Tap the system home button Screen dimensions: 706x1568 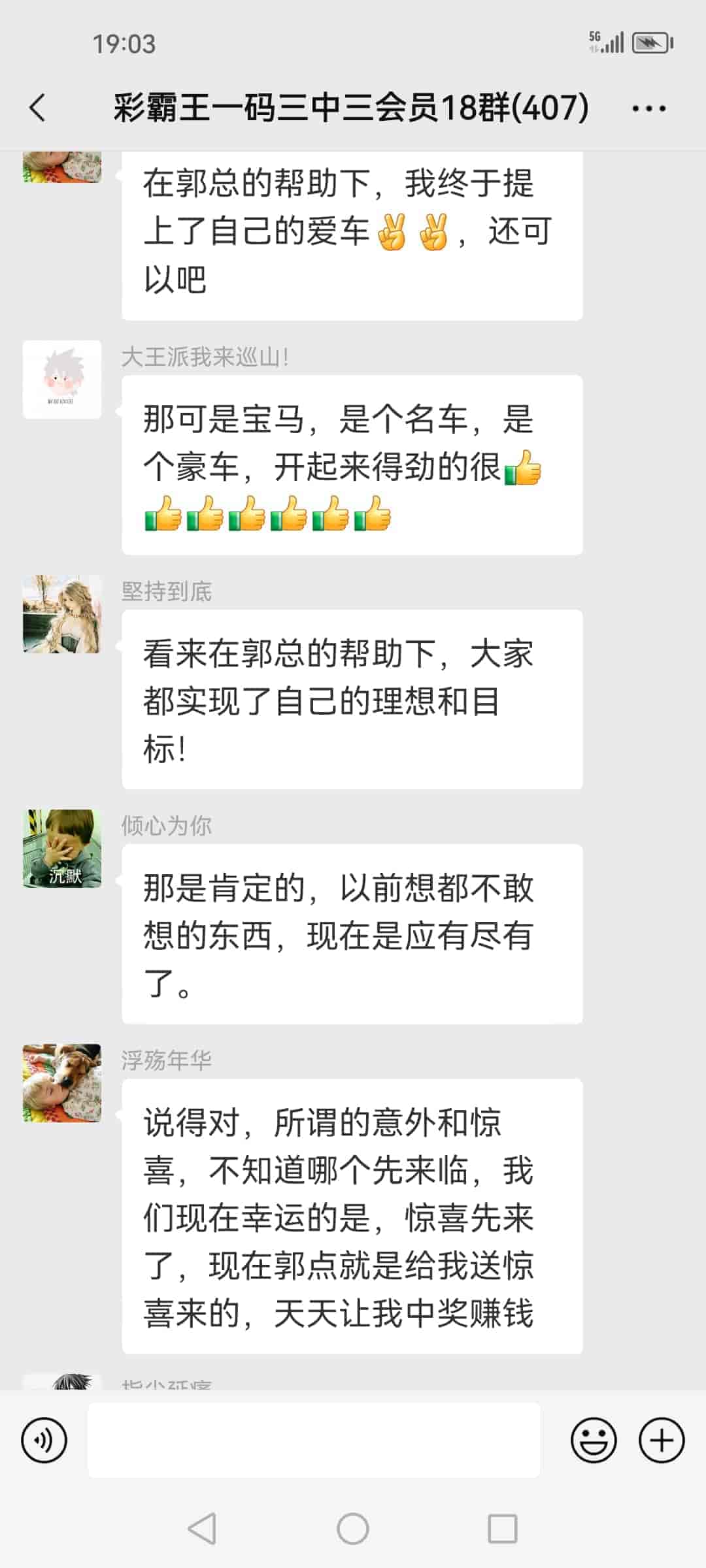(x=353, y=1529)
